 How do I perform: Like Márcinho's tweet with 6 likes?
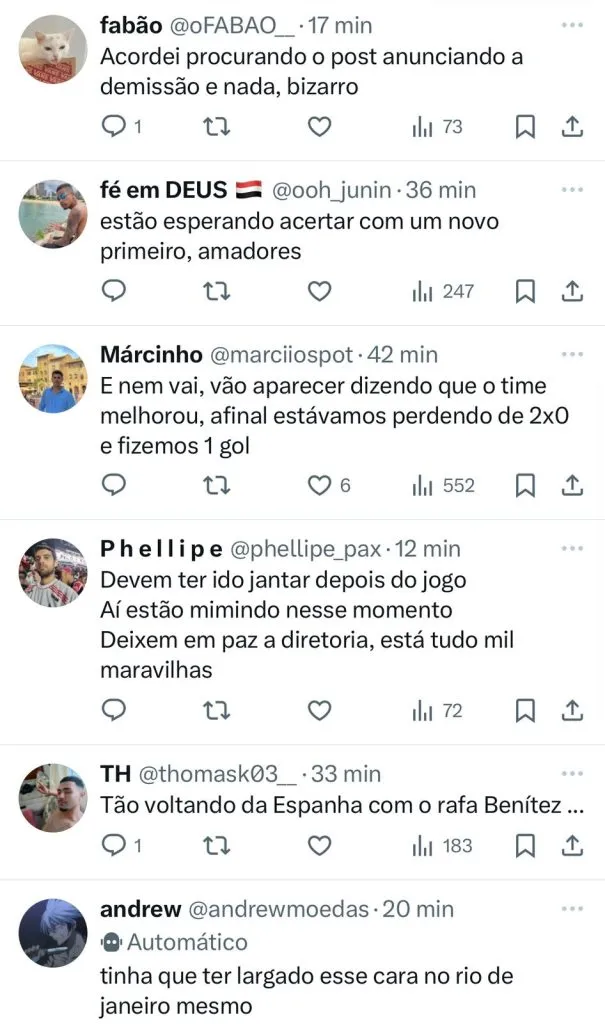click(x=319, y=485)
